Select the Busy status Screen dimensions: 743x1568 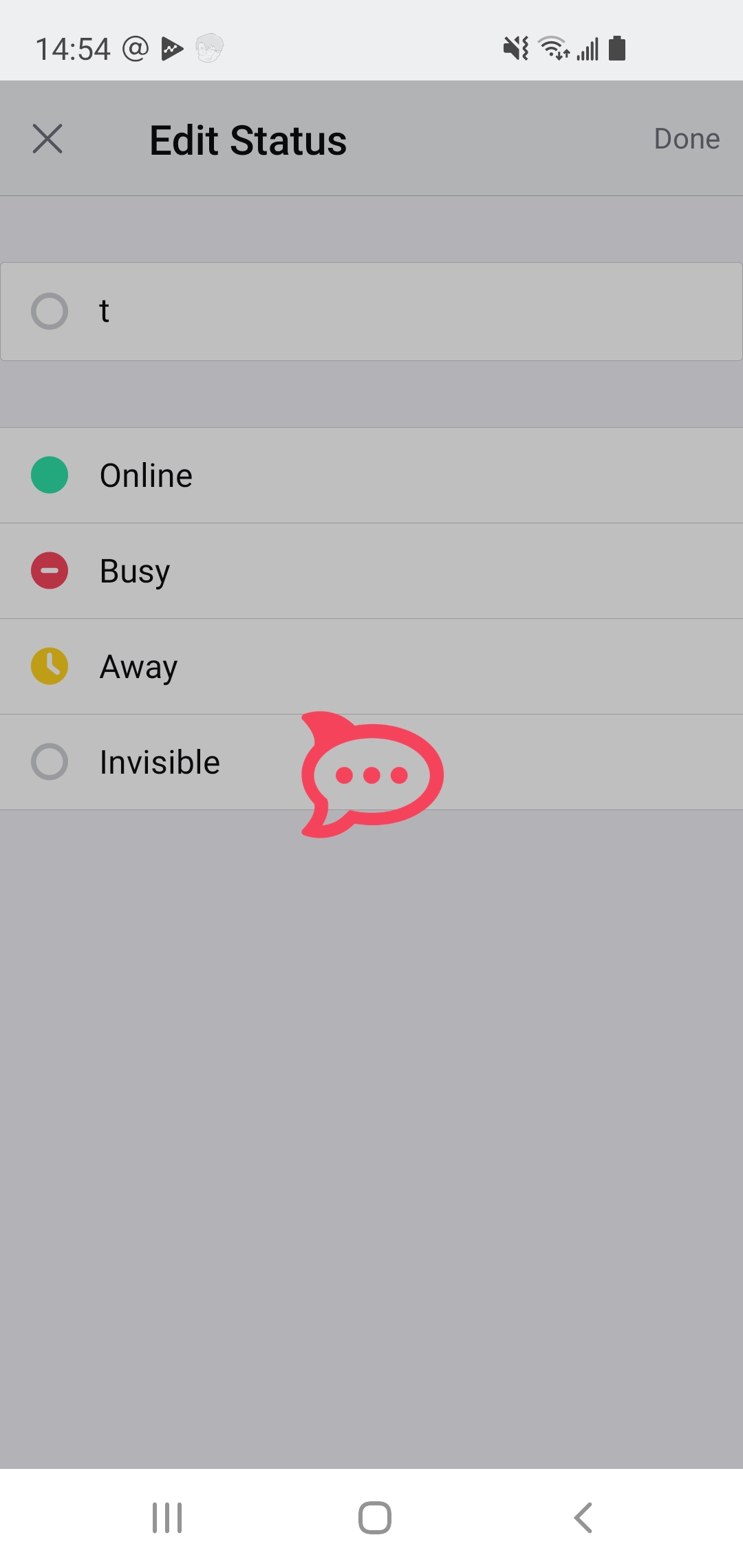(371, 571)
